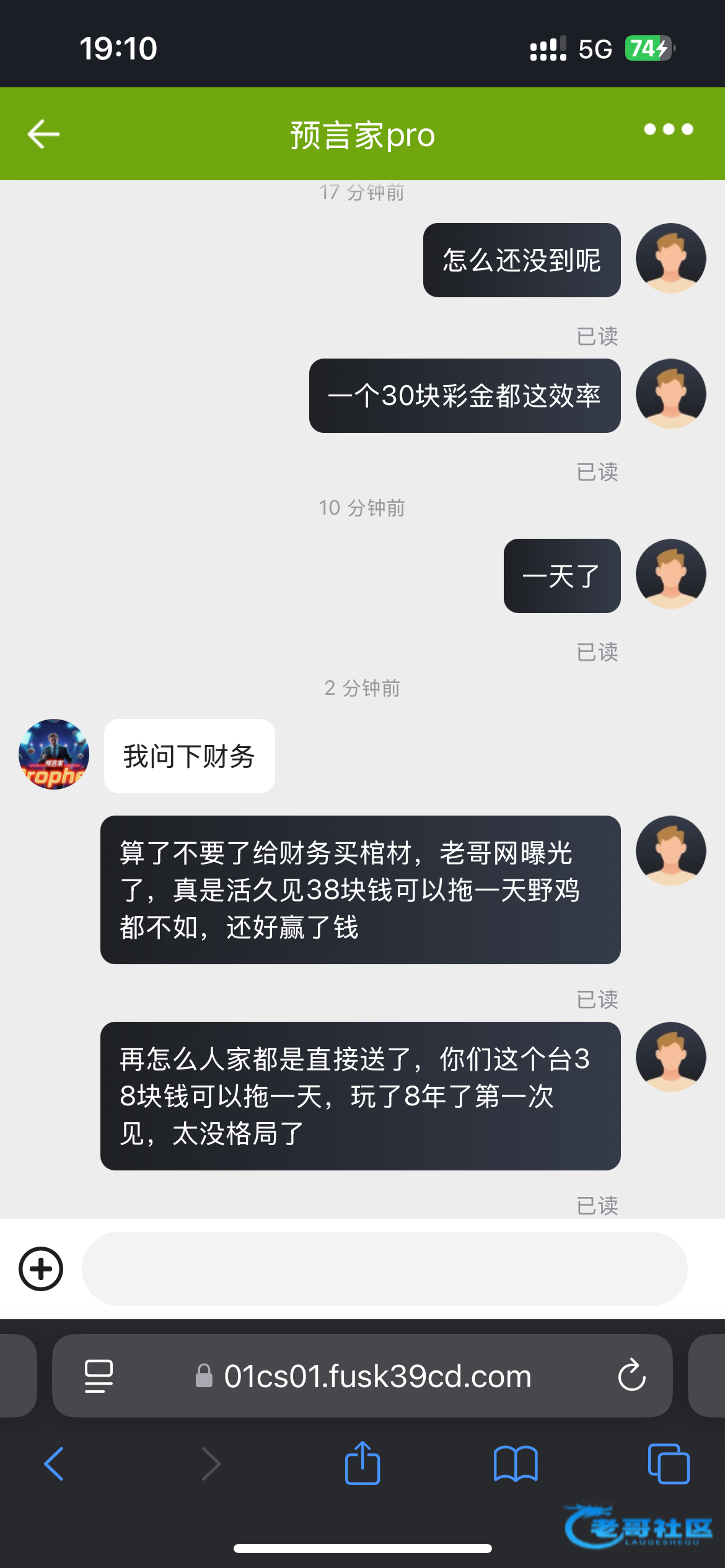Navigate back in Safari
The width and height of the screenshot is (725, 1568).
54,1464
